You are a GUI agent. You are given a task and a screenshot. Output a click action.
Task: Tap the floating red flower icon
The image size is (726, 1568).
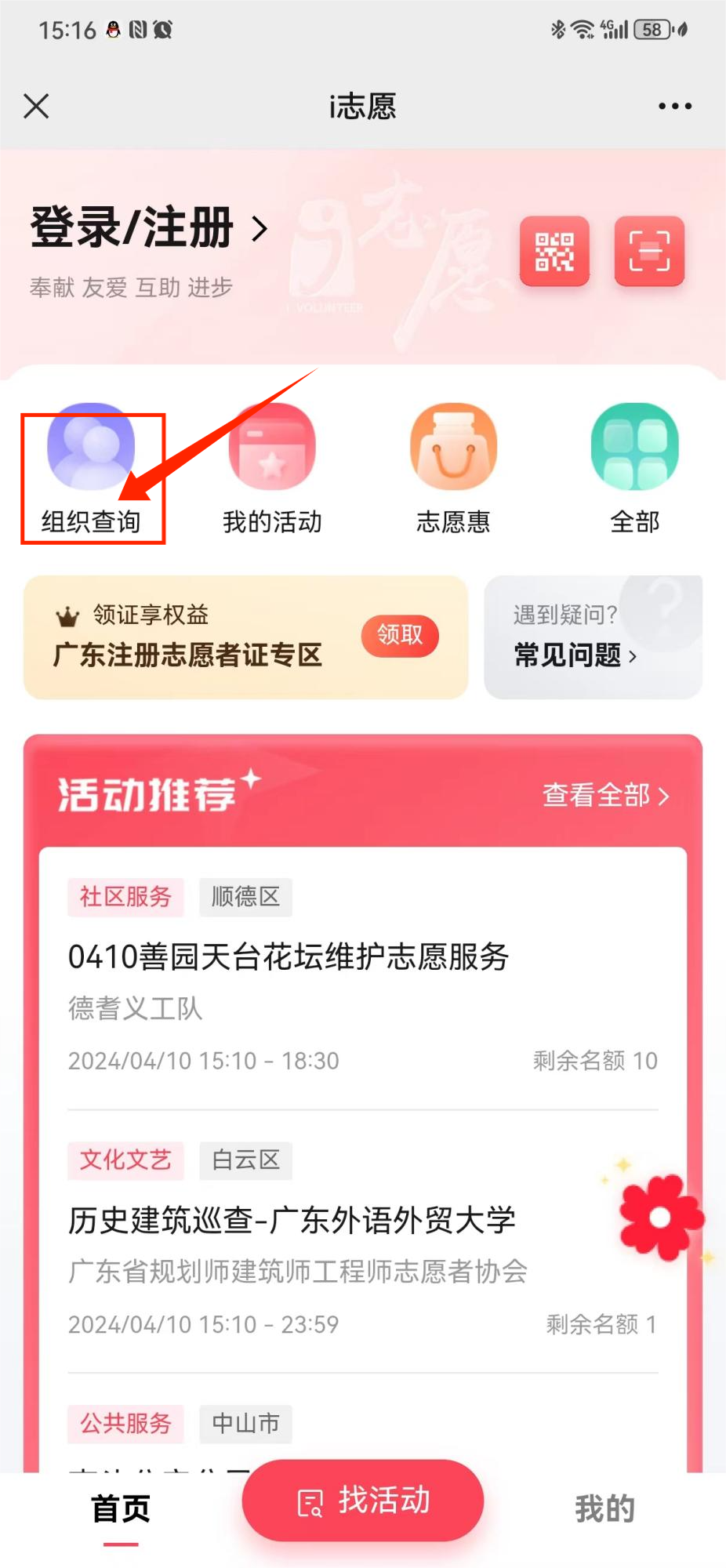click(x=661, y=1218)
